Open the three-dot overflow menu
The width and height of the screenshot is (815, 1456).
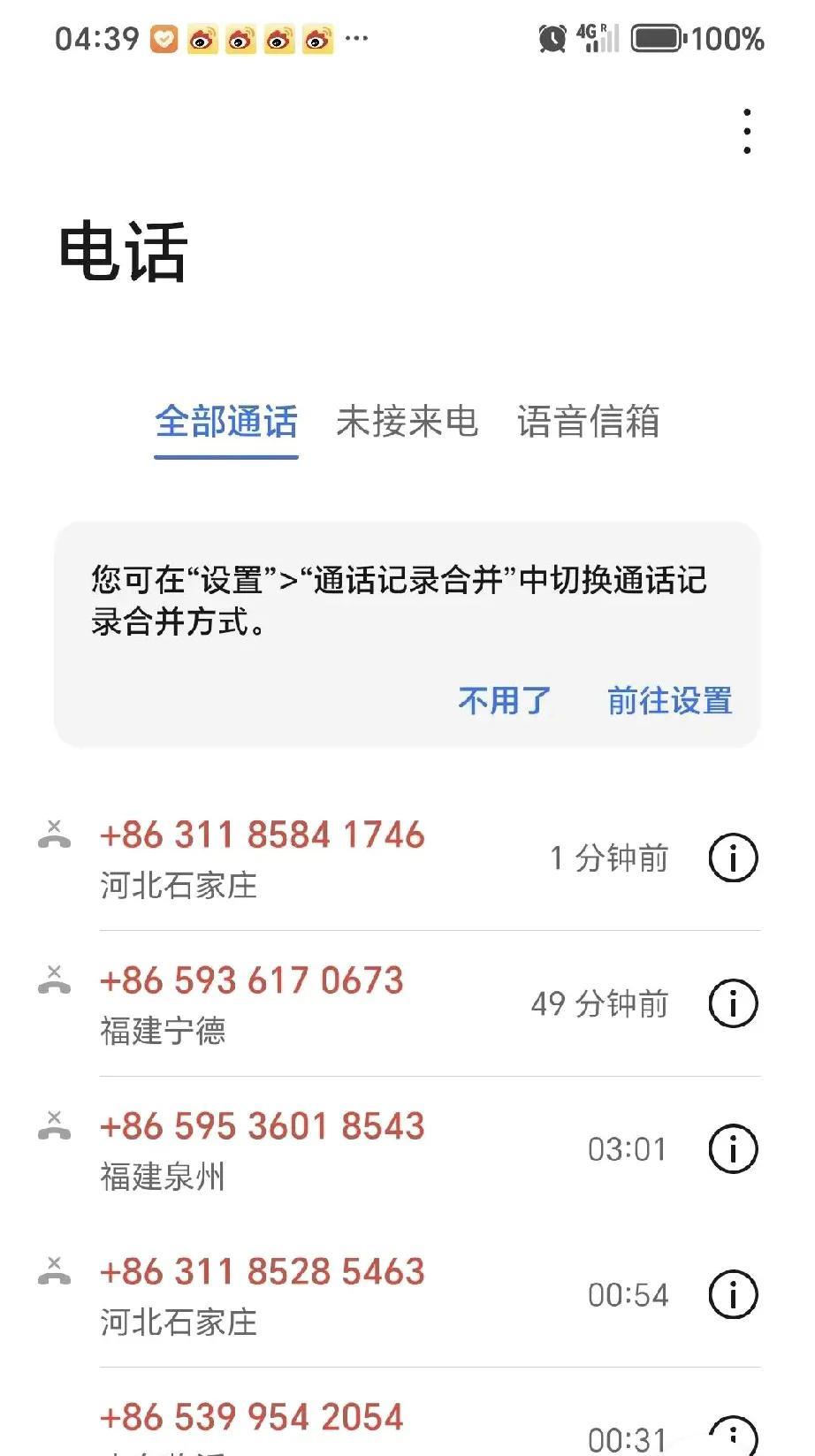coord(748,132)
